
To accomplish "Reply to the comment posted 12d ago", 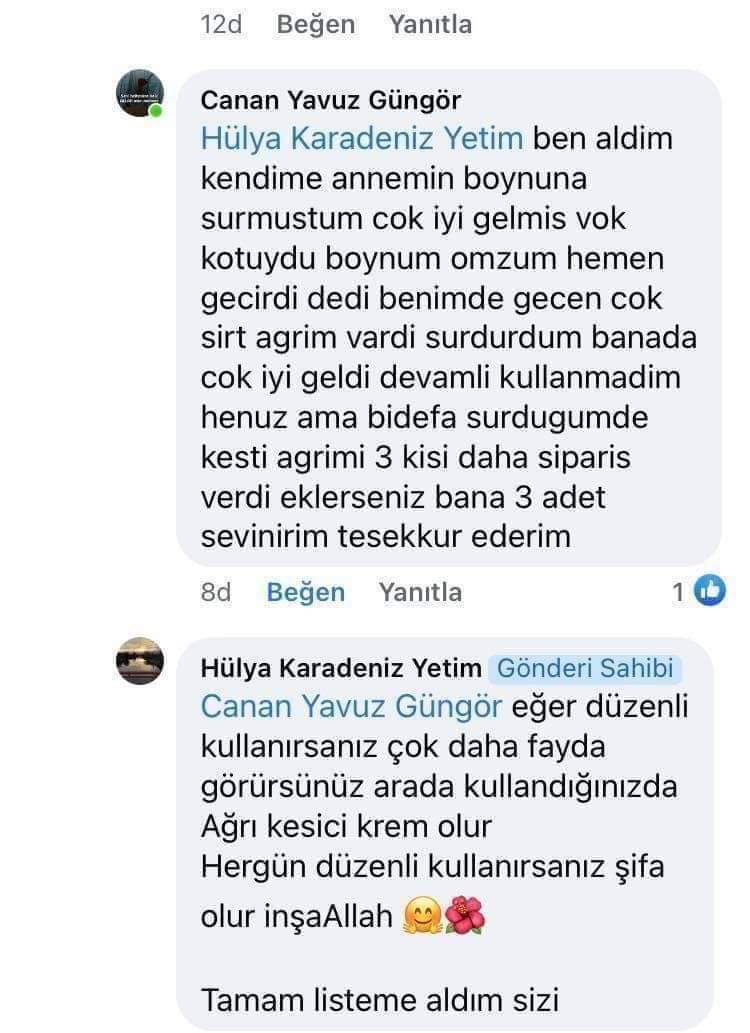I will click(430, 25).
